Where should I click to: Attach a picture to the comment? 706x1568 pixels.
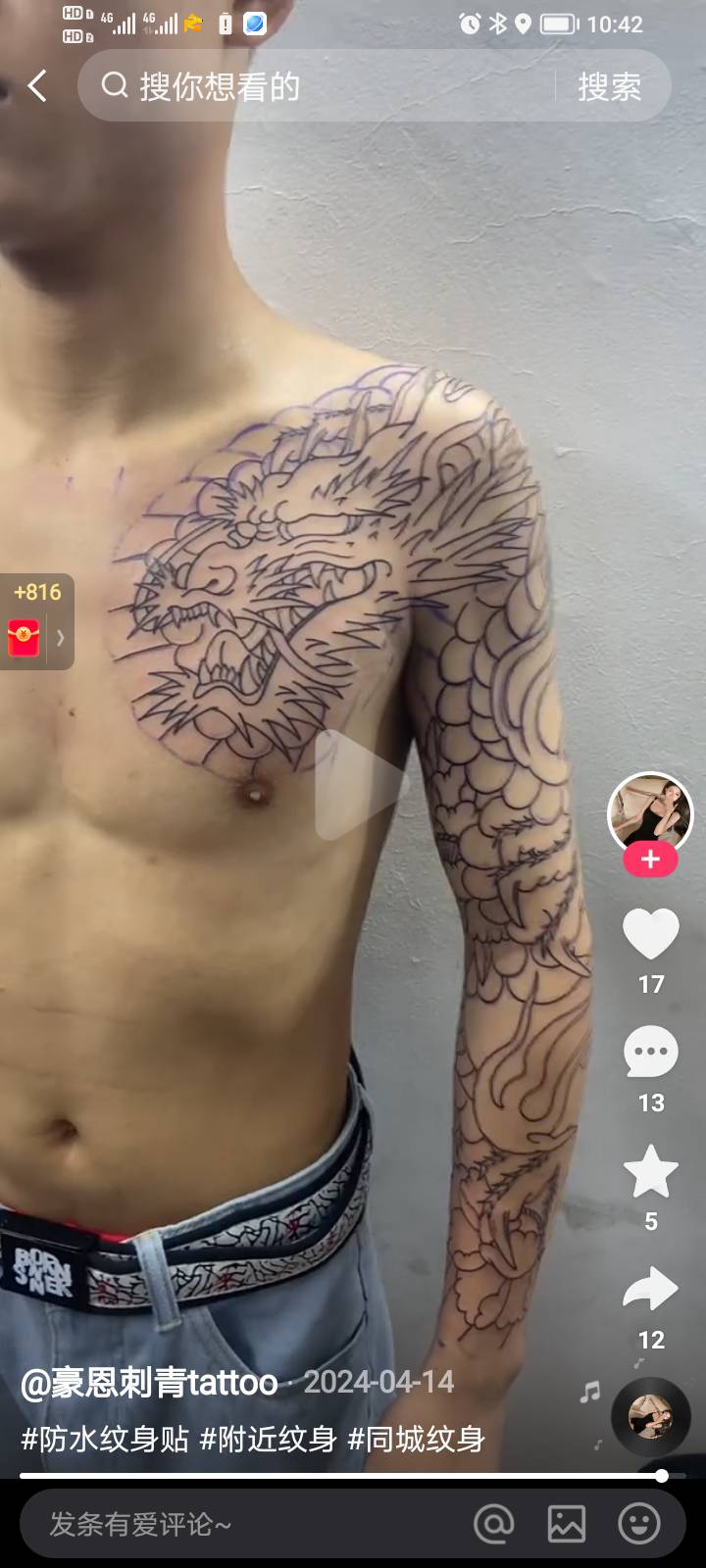[x=567, y=1524]
